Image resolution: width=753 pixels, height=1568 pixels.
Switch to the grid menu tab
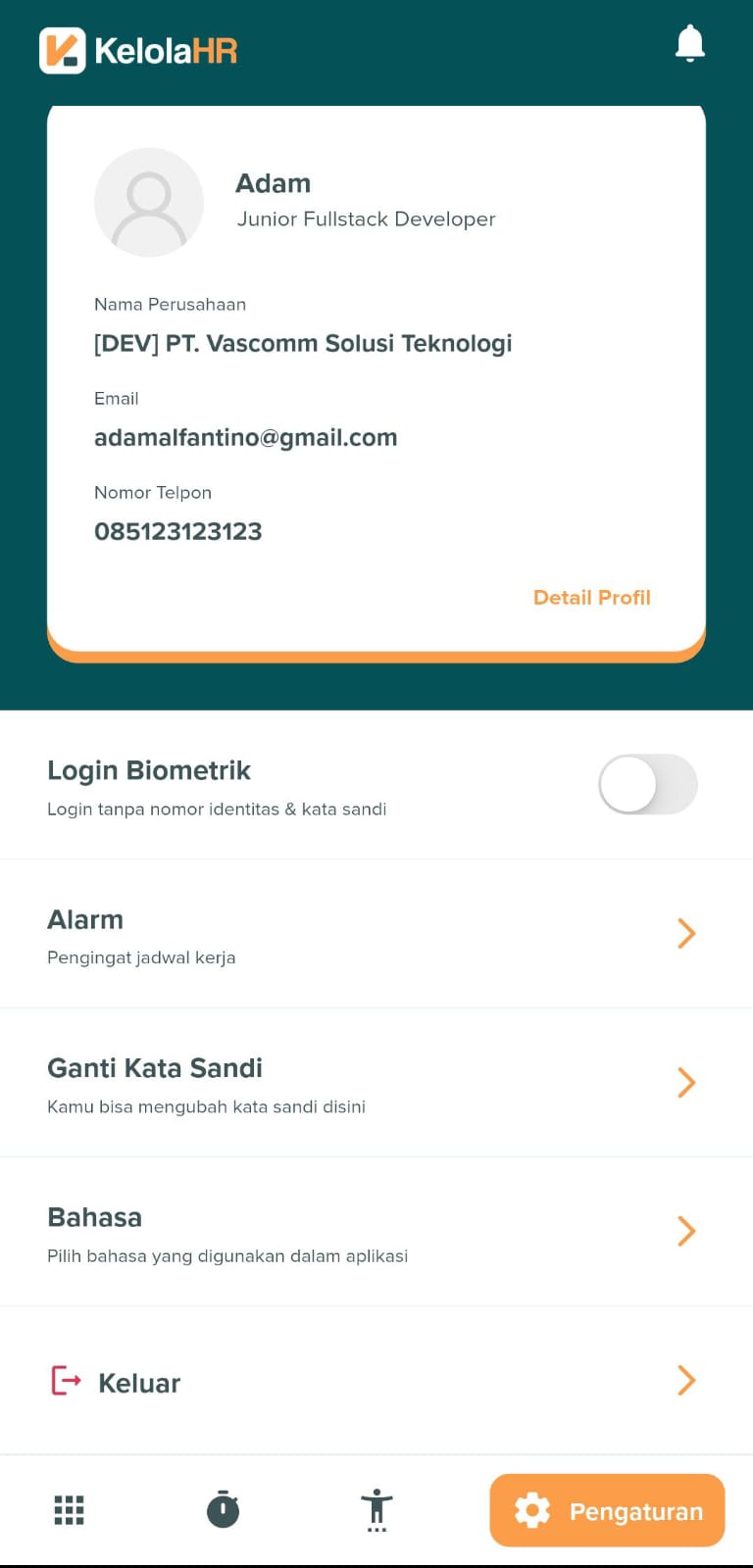click(x=69, y=1510)
